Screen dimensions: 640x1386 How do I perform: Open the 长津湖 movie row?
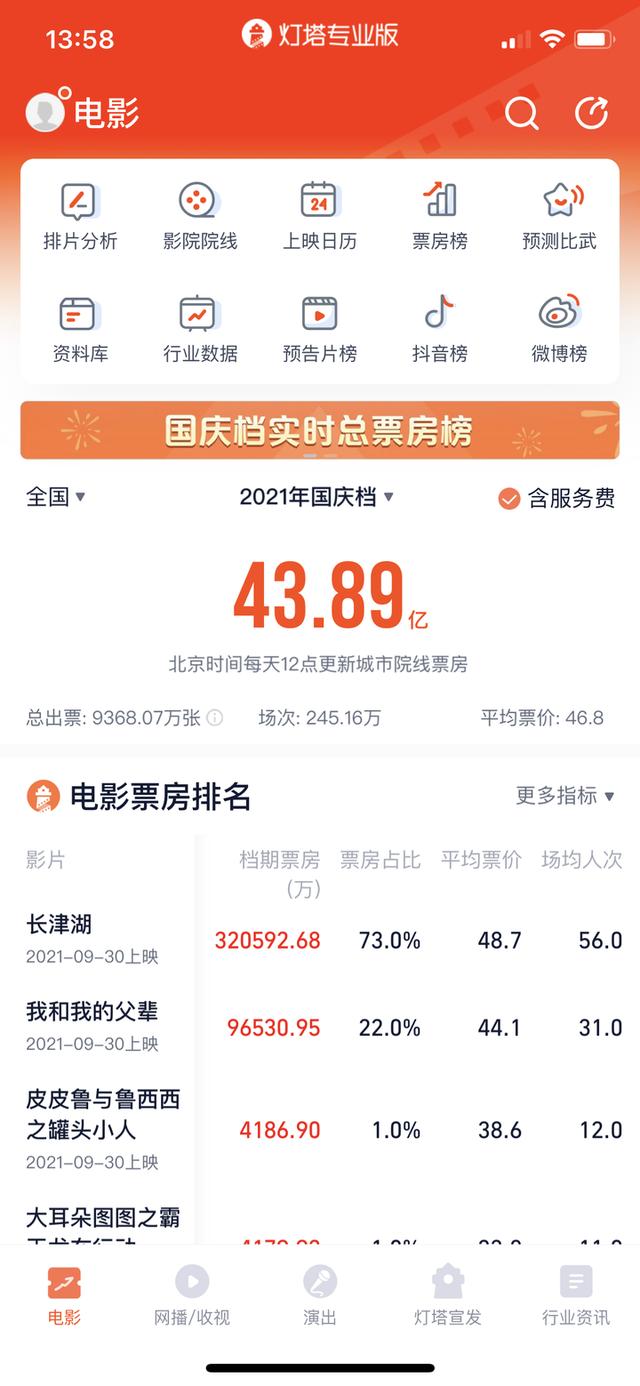320,939
